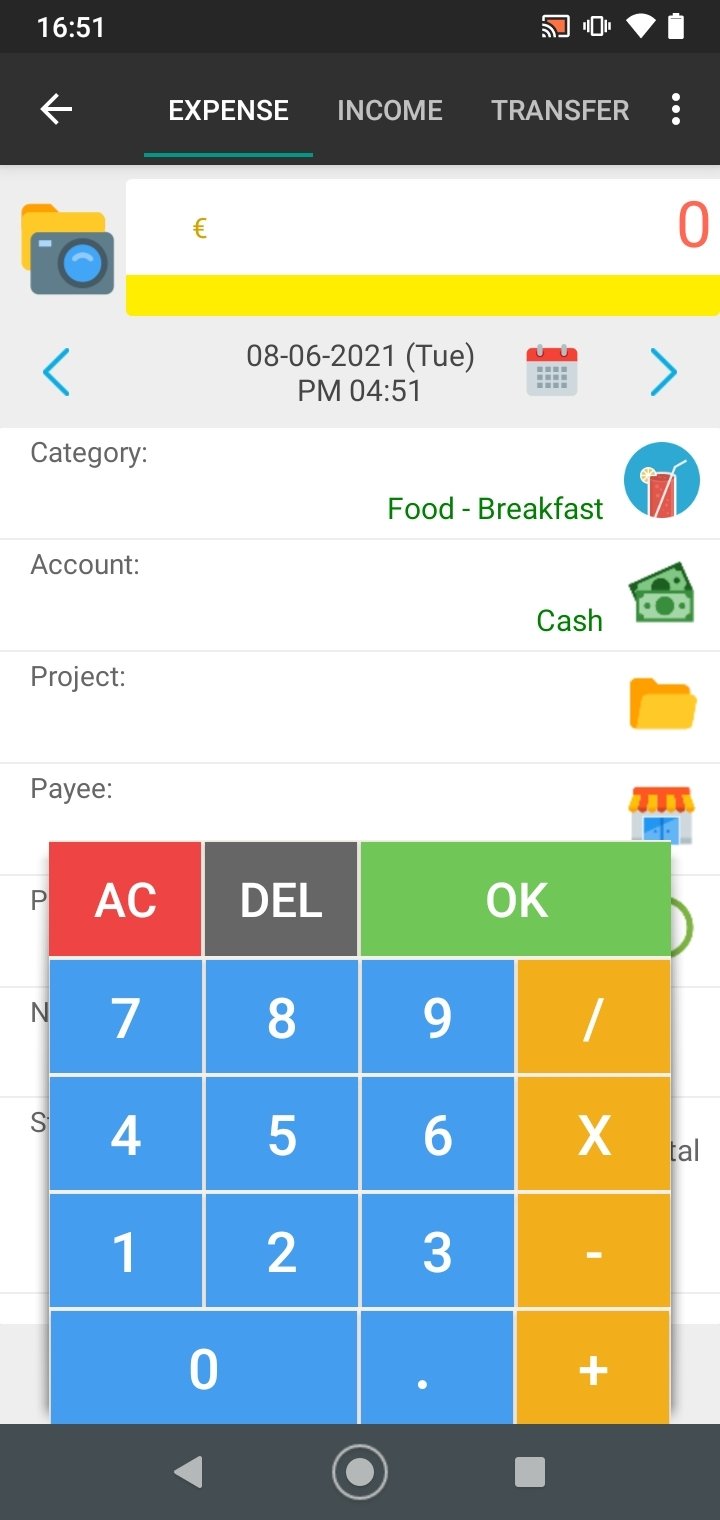Tap the divide operator key

594,1017
